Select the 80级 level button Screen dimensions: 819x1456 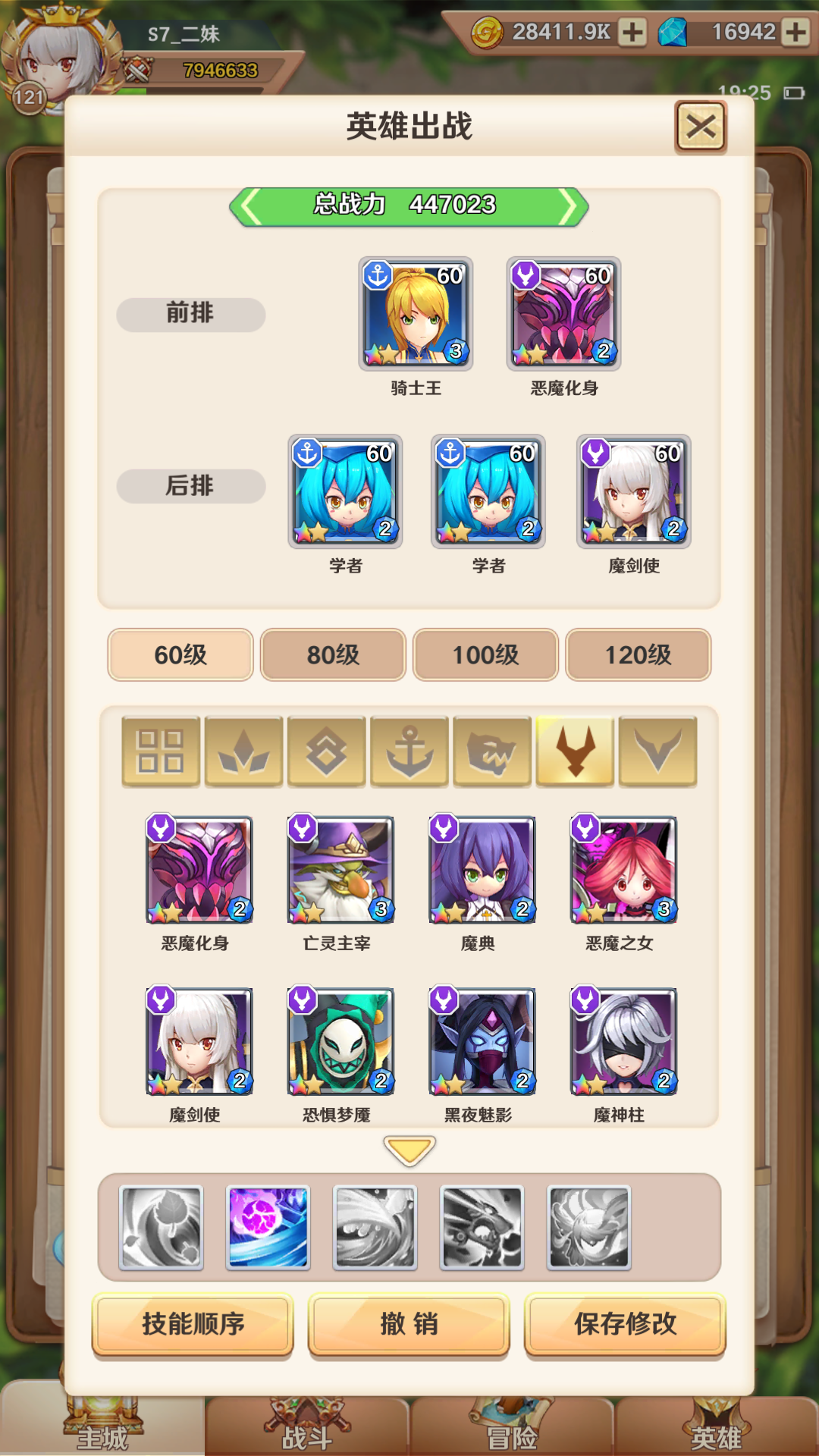pyautogui.click(x=333, y=654)
